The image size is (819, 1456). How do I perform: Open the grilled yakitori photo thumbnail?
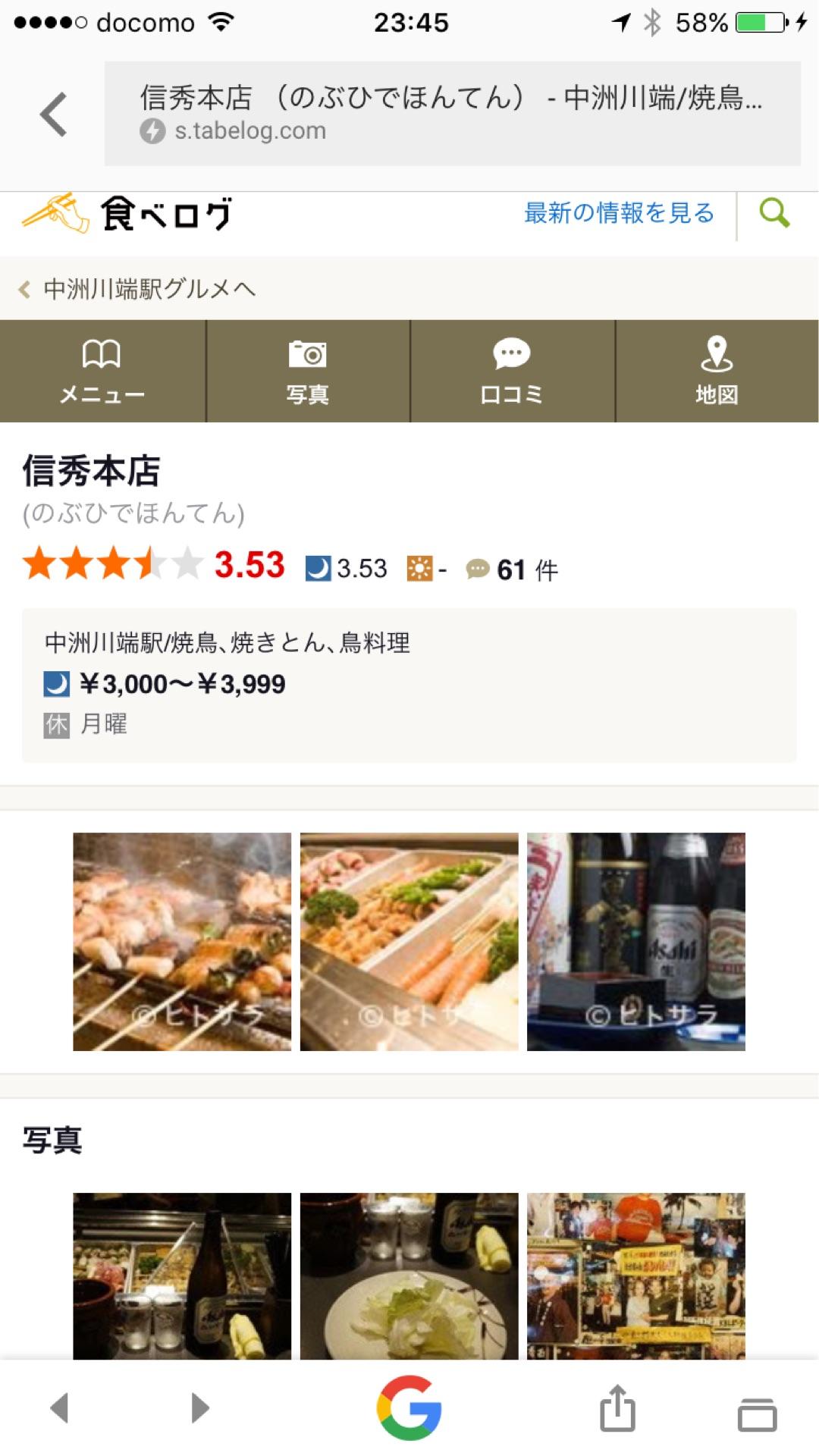pos(182,940)
